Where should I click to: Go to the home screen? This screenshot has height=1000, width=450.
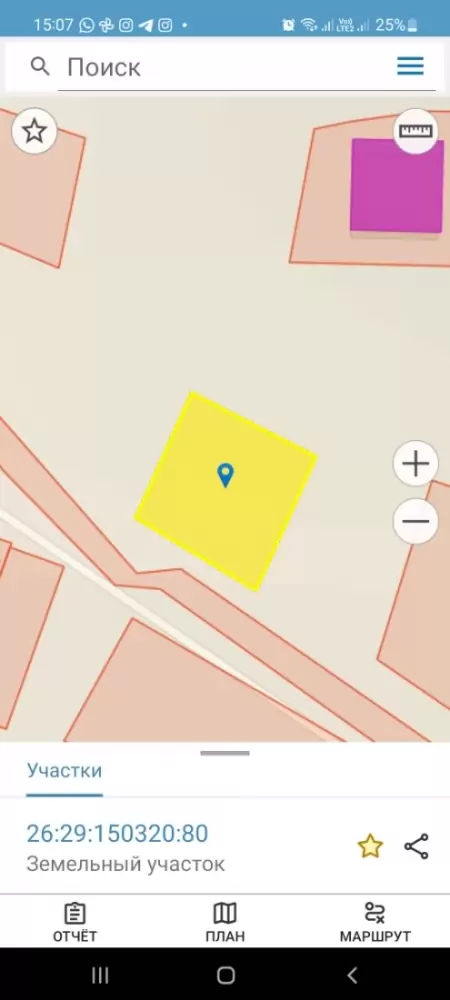(226, 974)
